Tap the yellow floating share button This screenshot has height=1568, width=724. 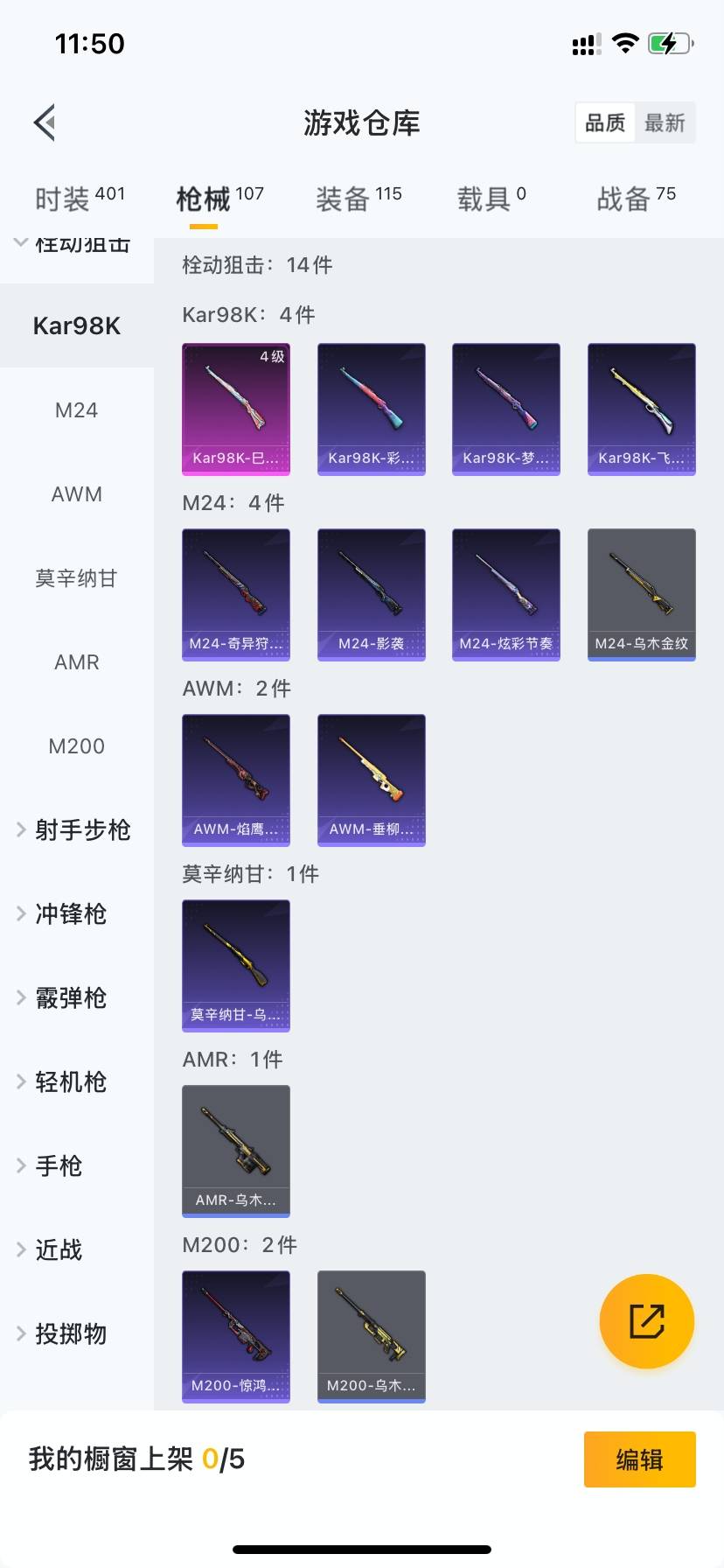point(646,1321)
